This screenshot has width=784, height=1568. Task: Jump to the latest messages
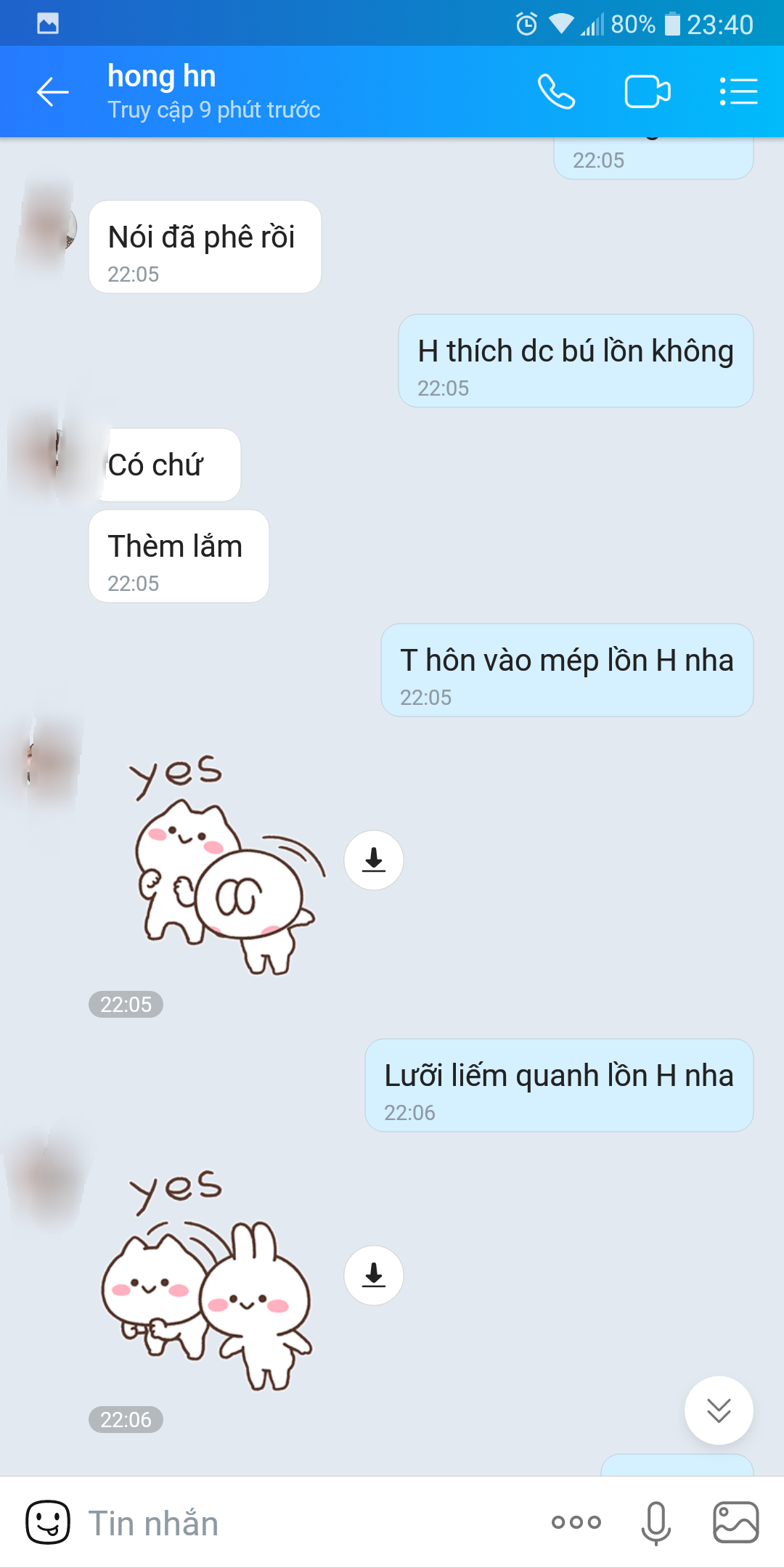tap(718, 1410)
